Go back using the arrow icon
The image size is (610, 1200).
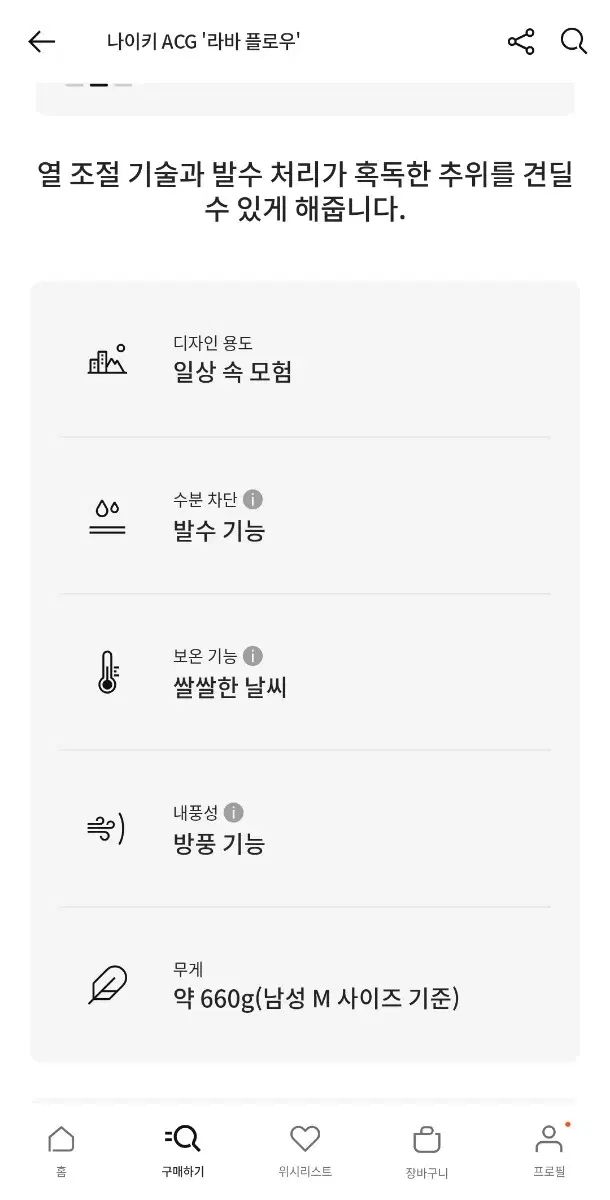[x=42, y=41]
